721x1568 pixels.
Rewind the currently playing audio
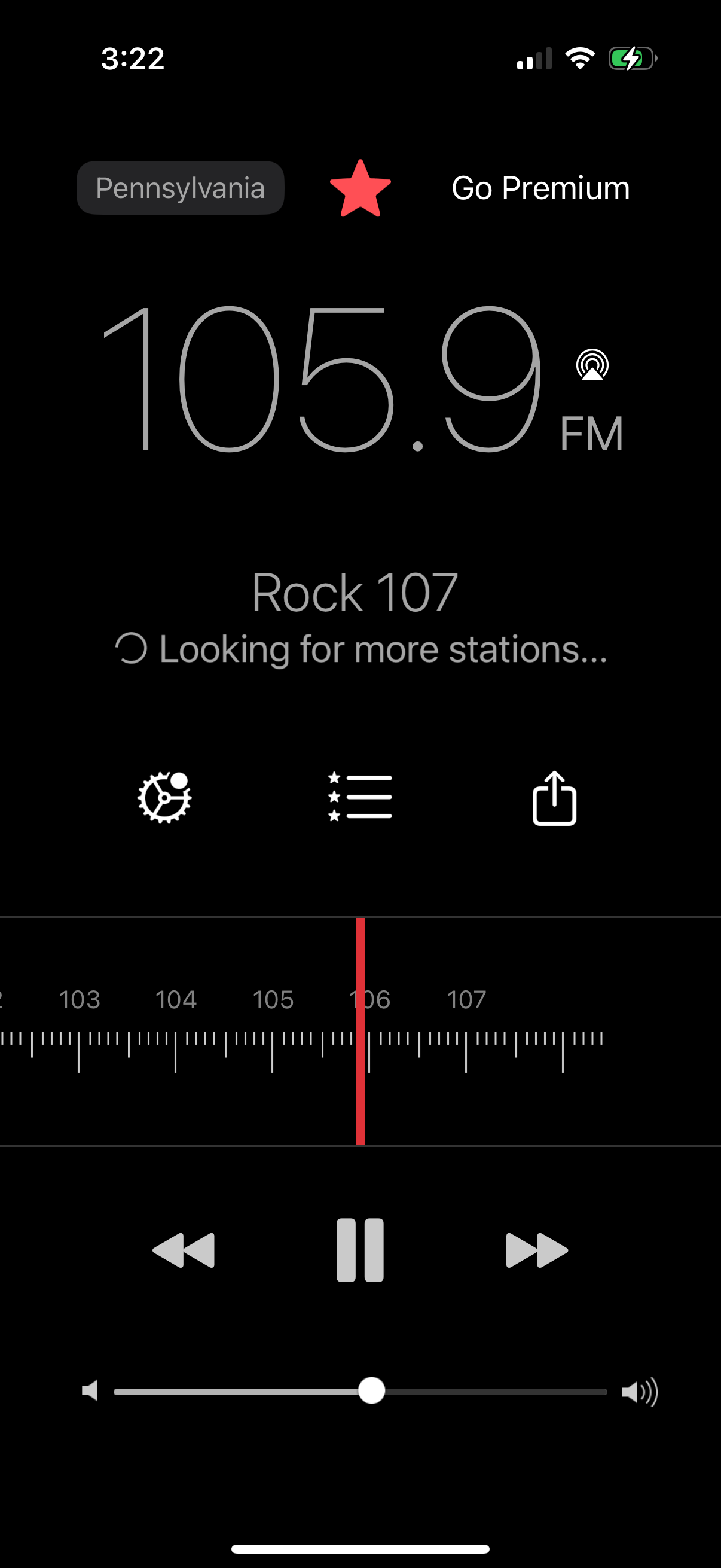pos(182,1249)
